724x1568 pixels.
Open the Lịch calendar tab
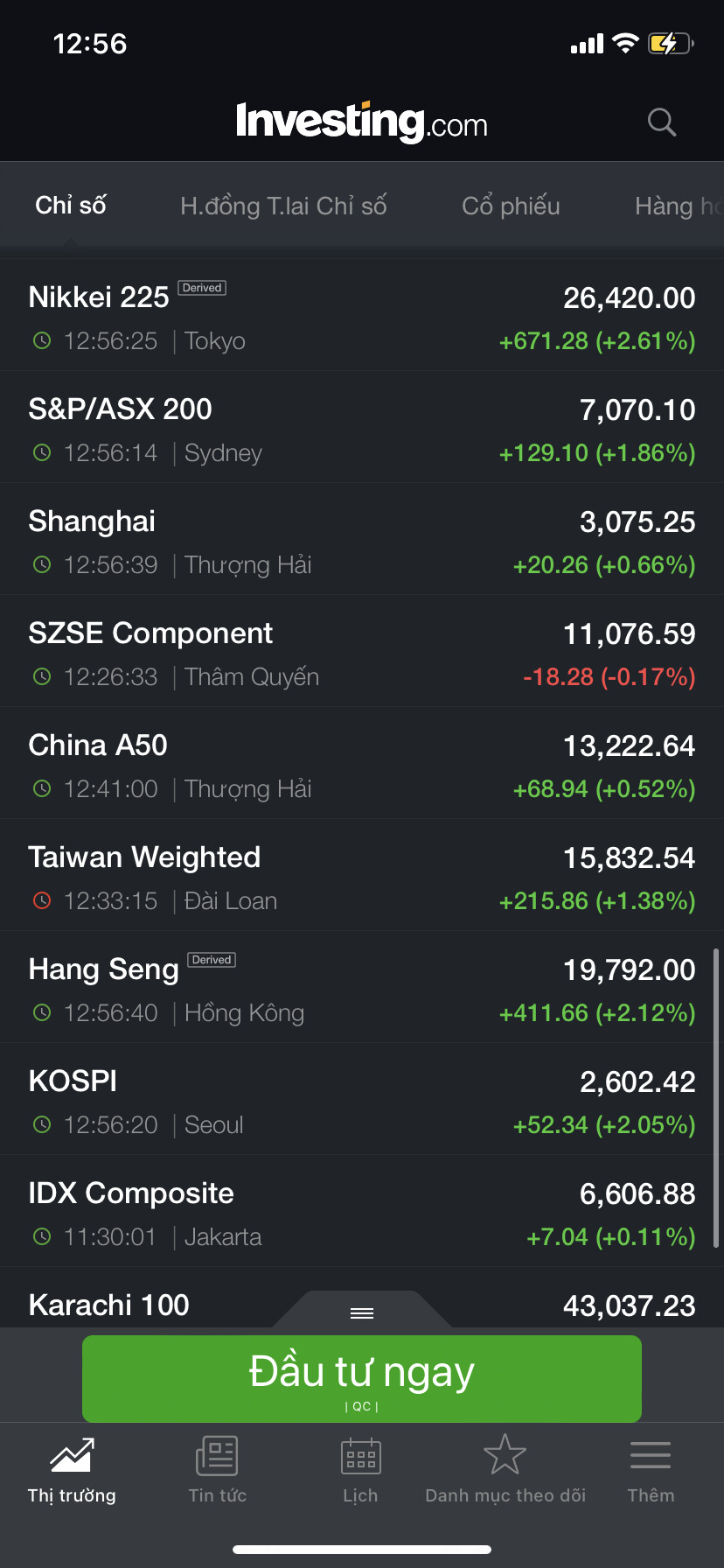pyautogui.click(x=360, y=1470)
